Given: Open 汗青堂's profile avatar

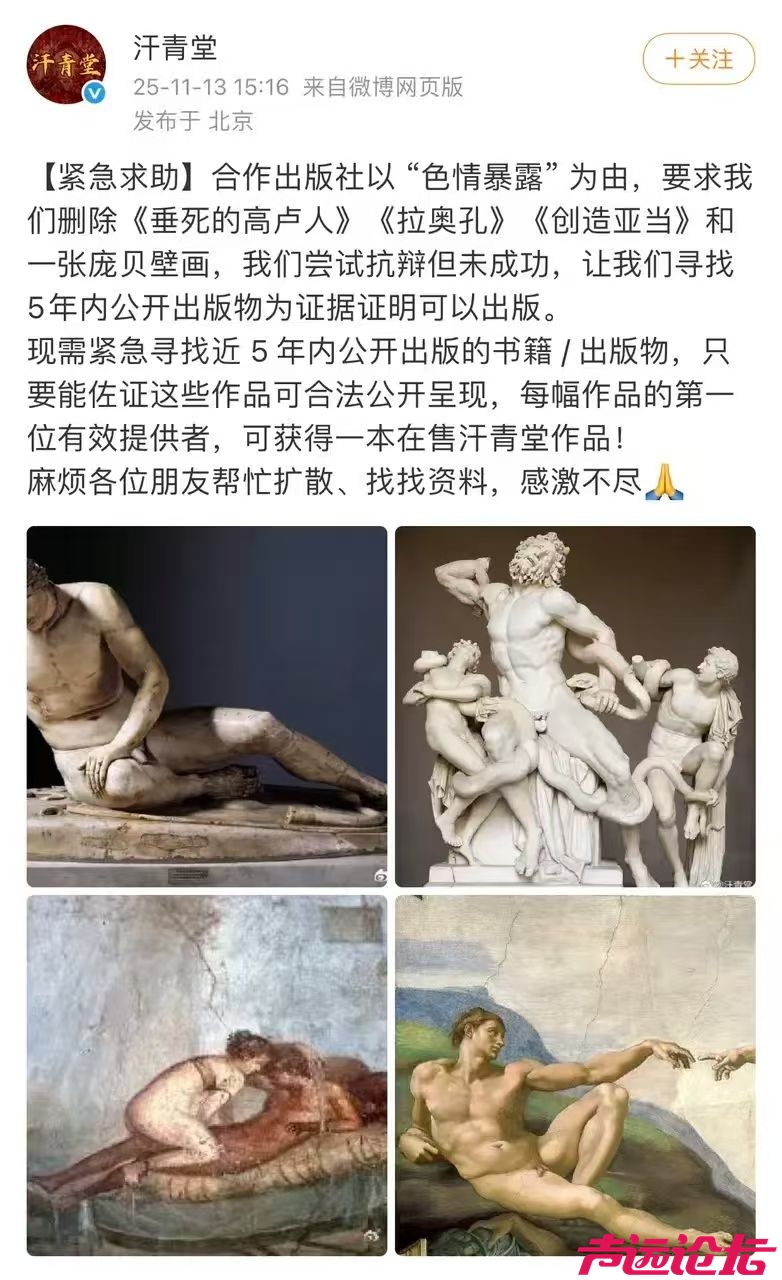Looking at the screenshot, I should click(x=66, y=65).
